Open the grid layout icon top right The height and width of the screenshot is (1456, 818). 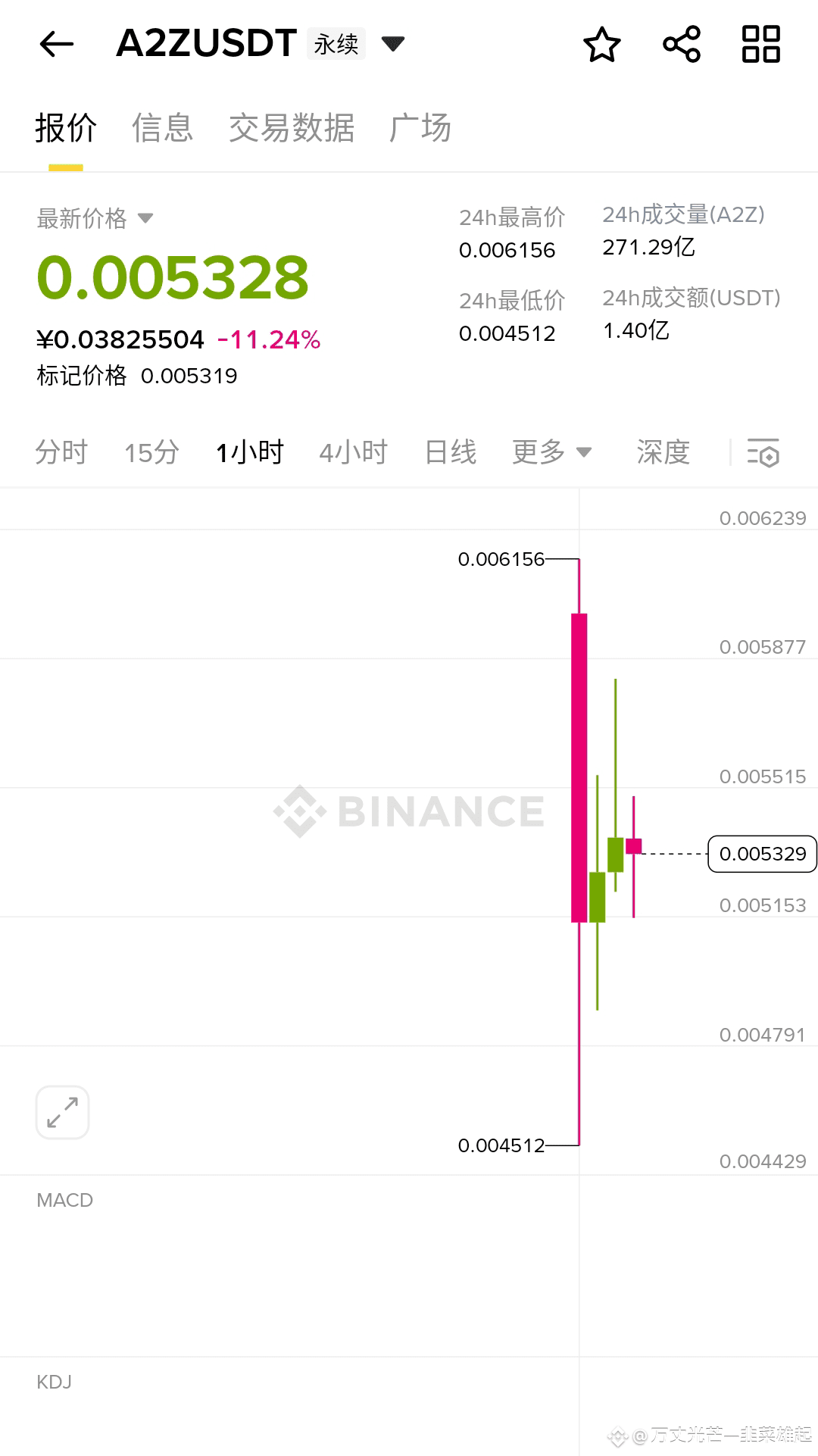[761, 45]
